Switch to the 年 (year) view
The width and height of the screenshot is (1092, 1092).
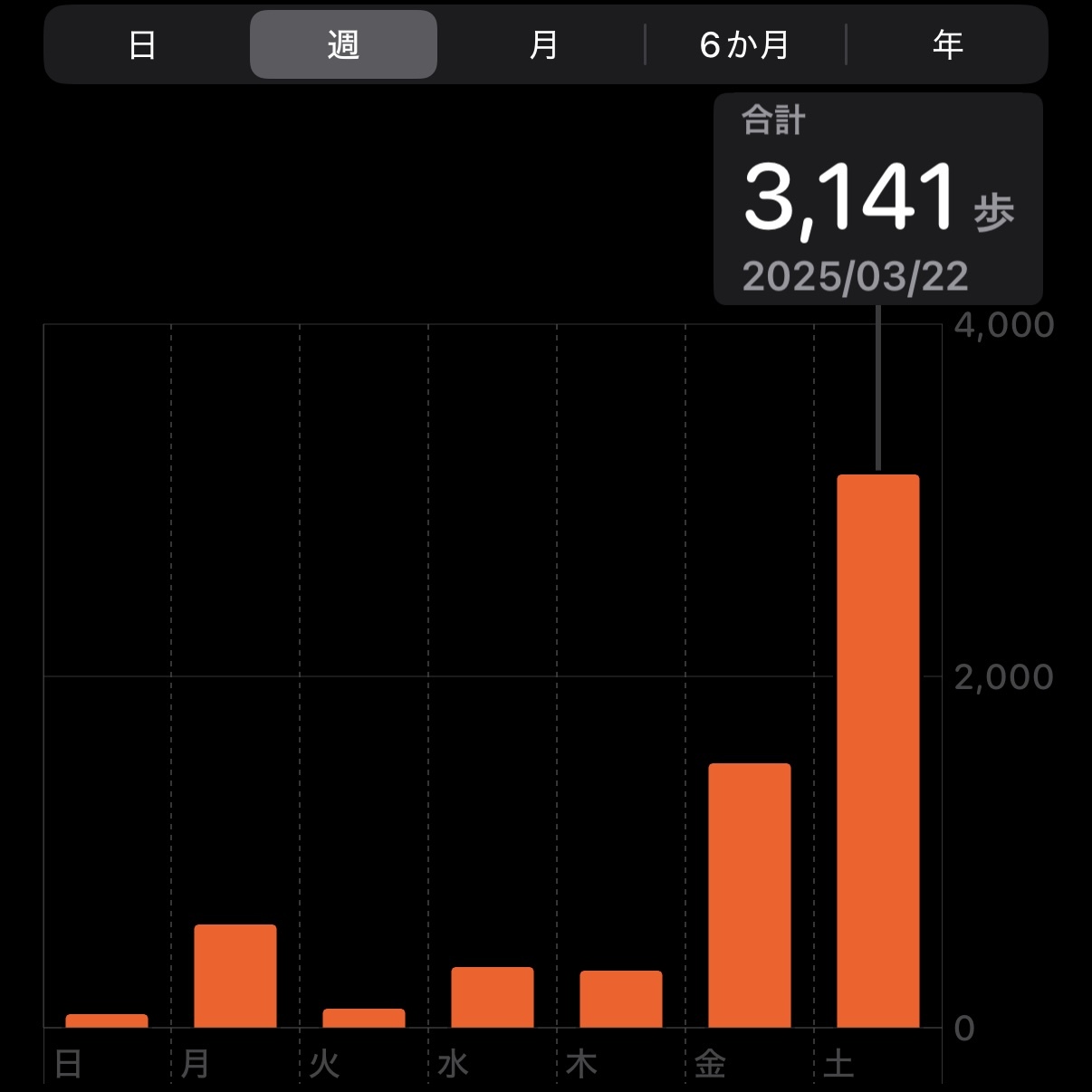coord(947,44)
